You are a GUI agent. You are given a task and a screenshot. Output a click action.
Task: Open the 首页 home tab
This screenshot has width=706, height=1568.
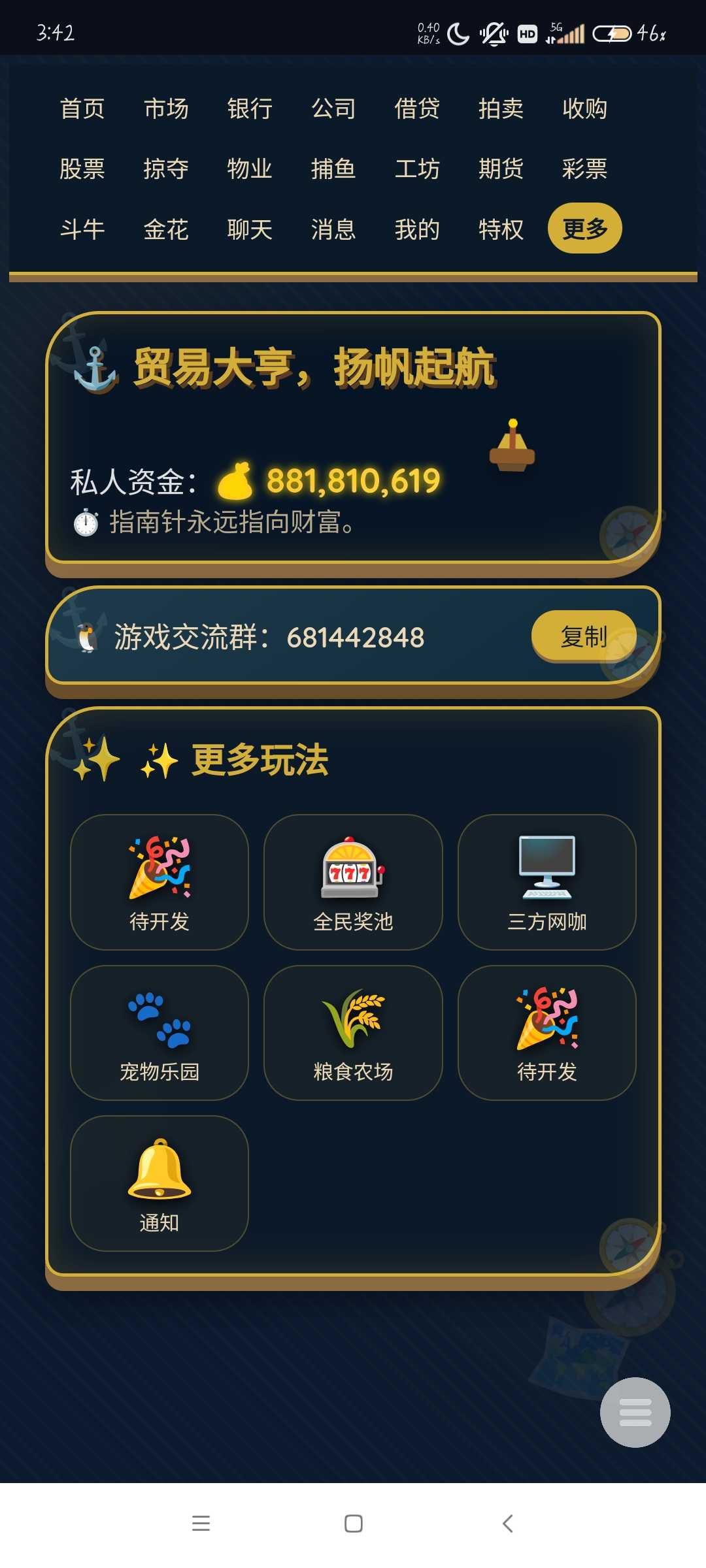click(x=82, y=108)
